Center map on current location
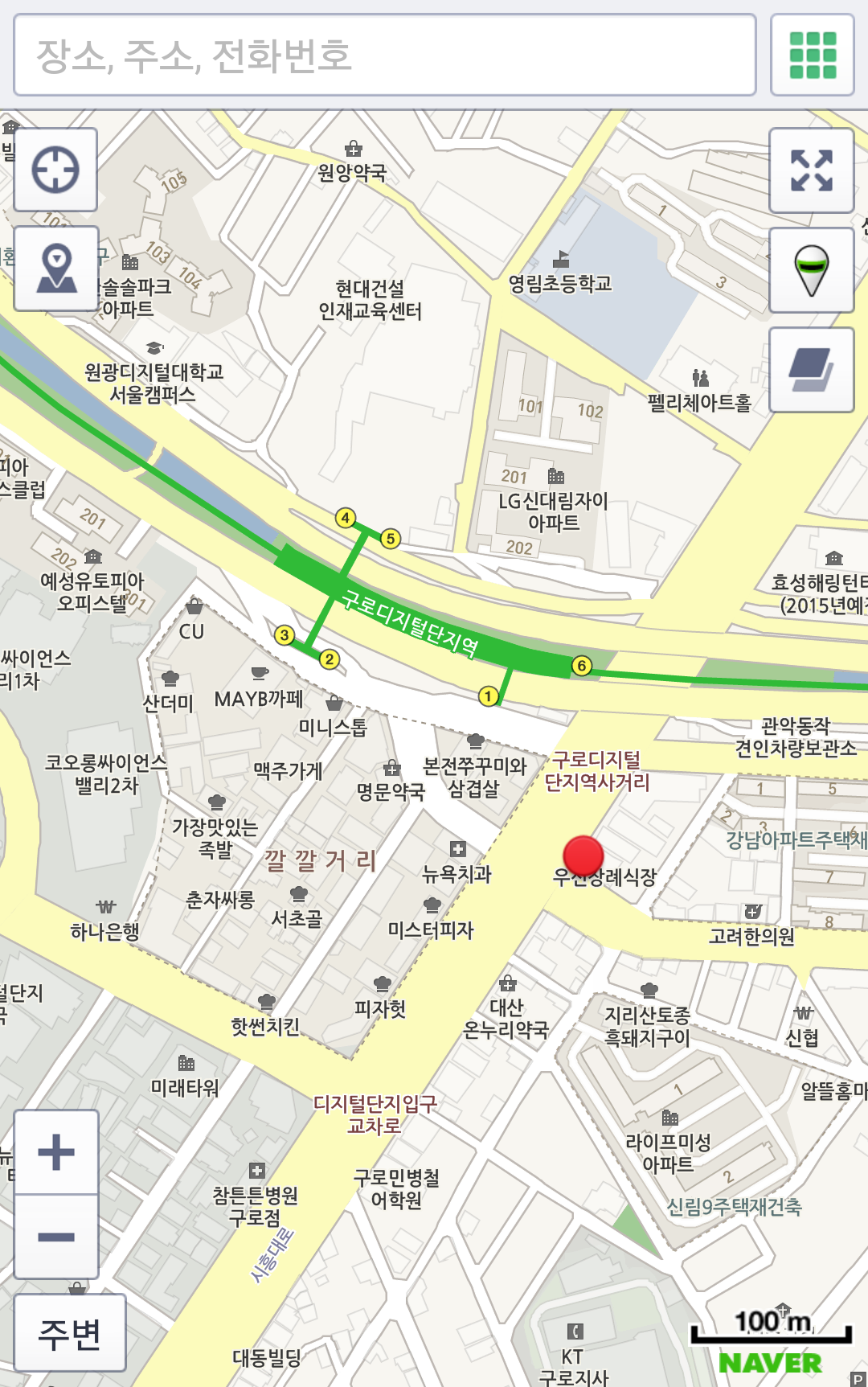 [55, 170]
